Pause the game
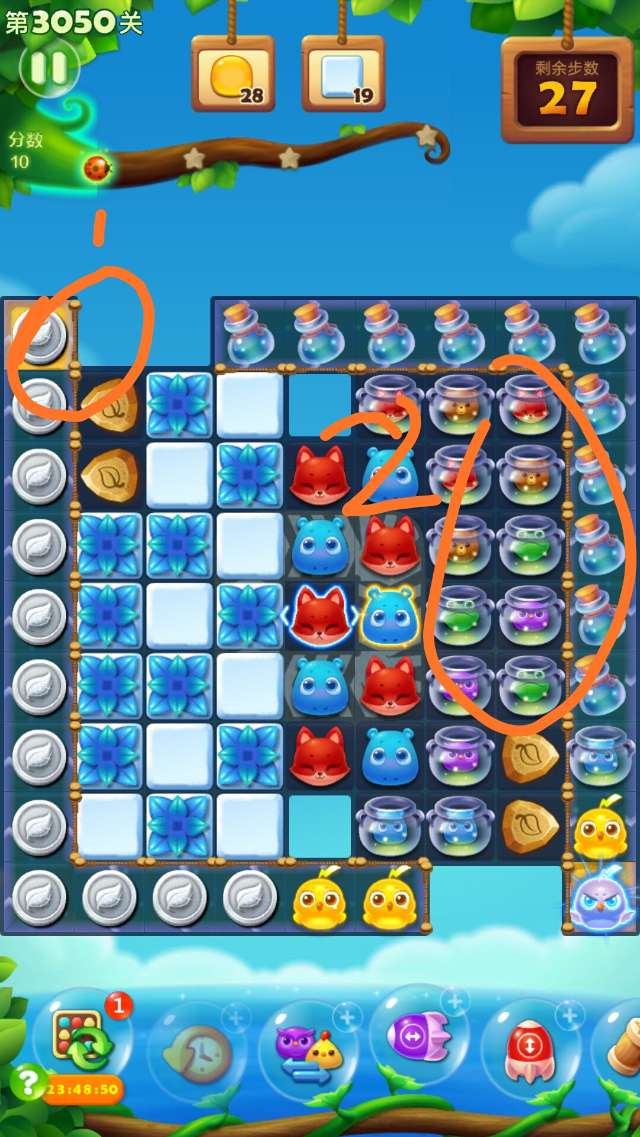 point(49,67)
